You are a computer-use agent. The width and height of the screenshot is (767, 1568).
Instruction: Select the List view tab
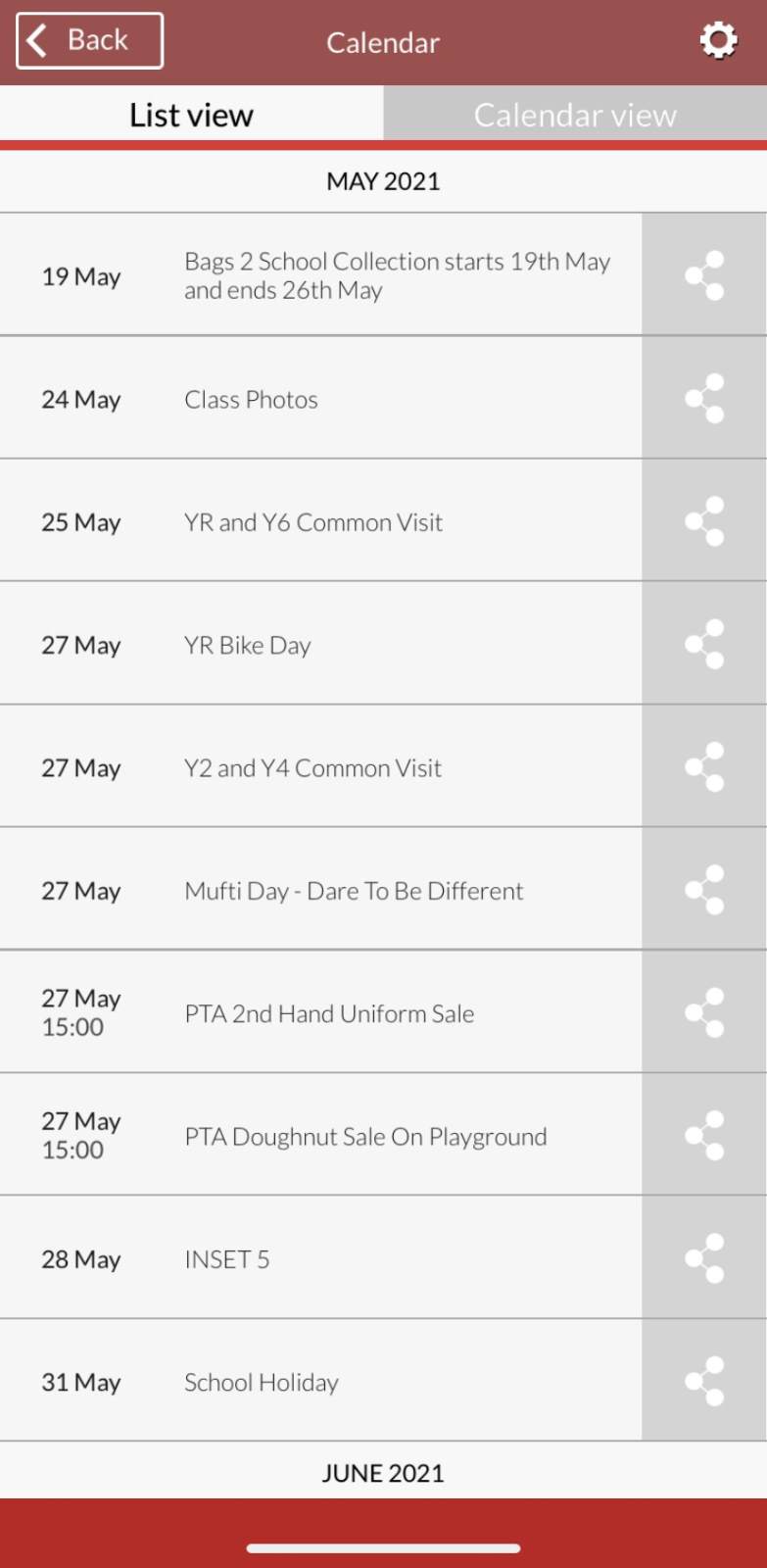192,115
